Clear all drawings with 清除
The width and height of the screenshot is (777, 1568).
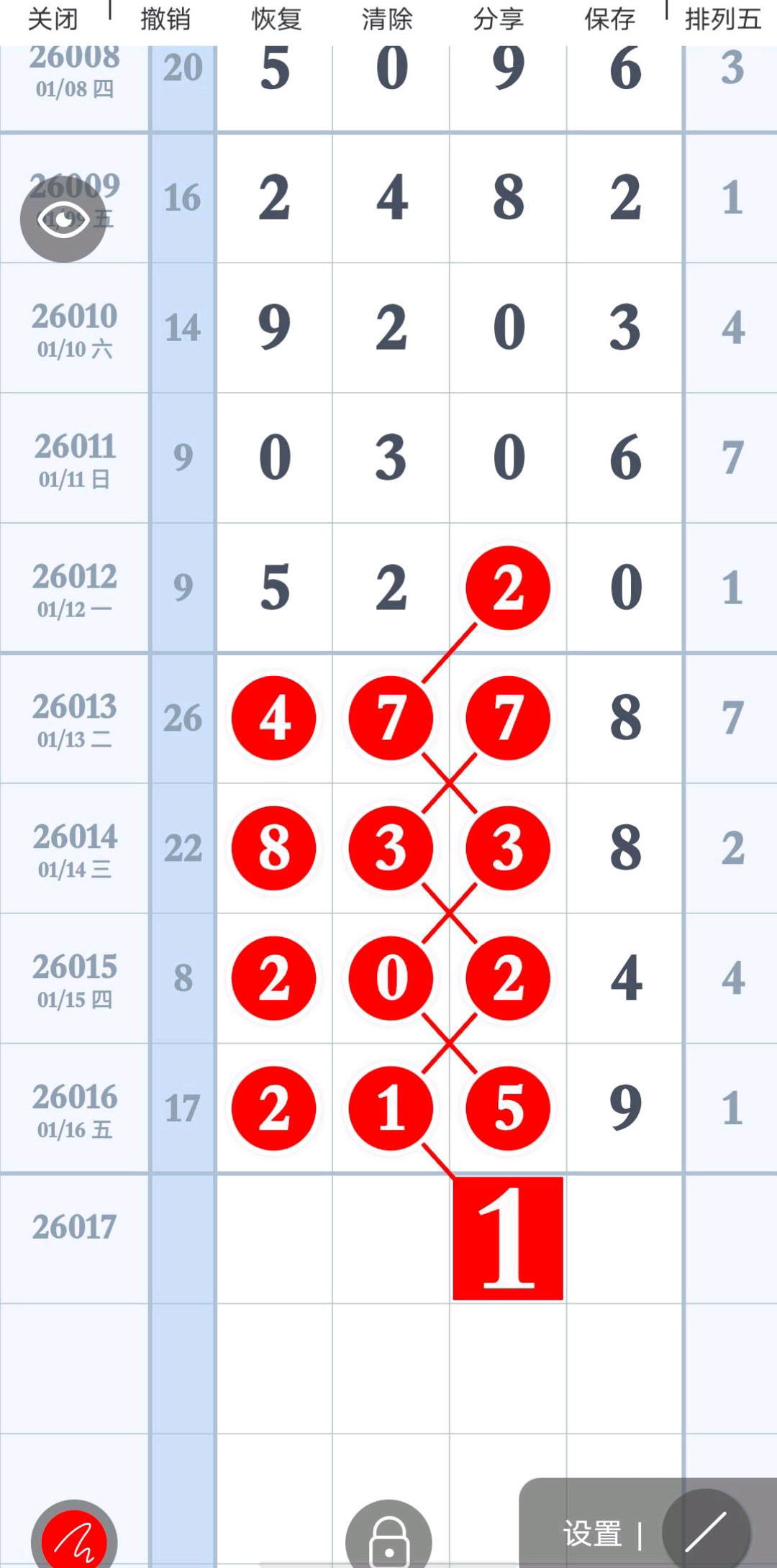(387, 19)
